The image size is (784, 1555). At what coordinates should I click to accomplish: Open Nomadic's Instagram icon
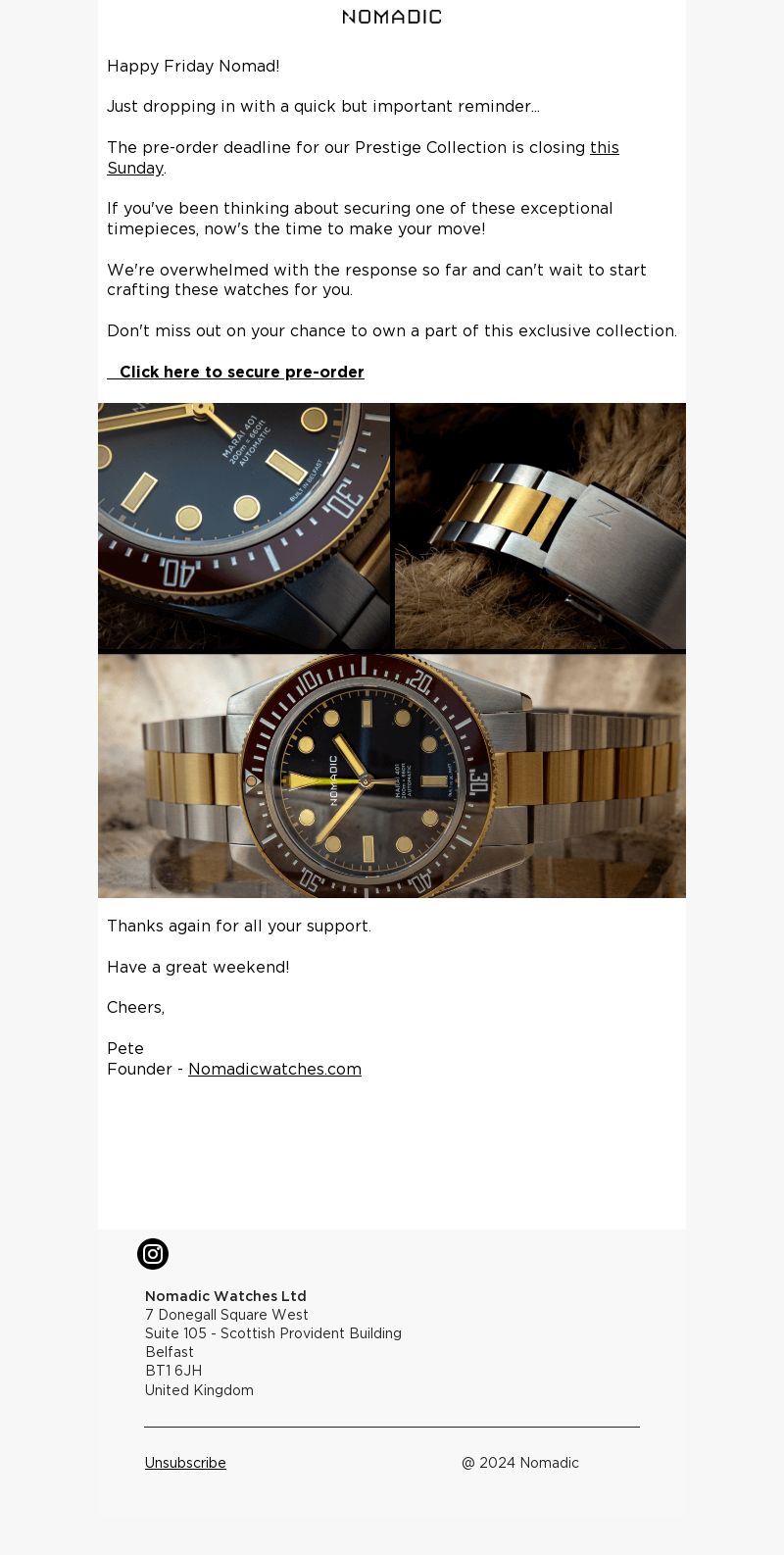click(x=153, y=1254)
